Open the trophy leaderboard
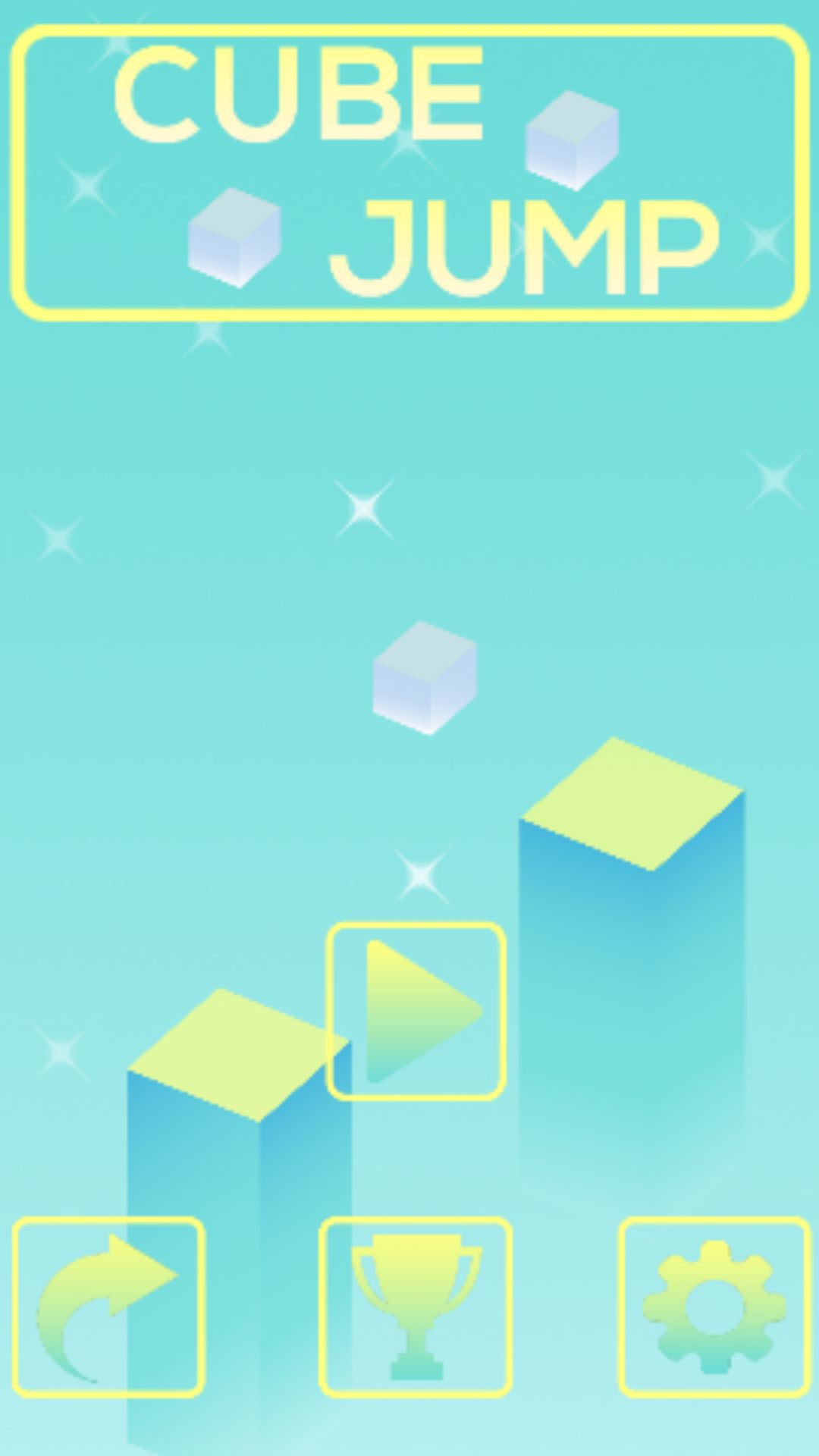819x1456 pixels. point(416,1308)
